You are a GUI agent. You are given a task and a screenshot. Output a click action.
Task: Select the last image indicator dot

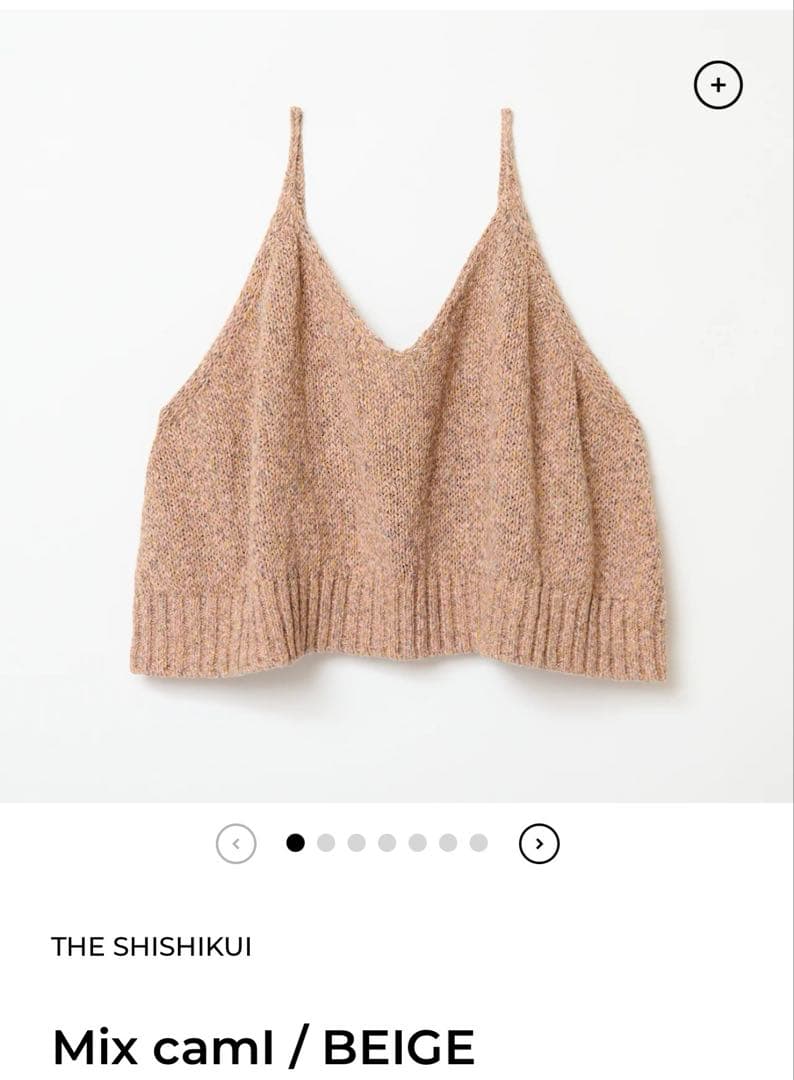pos(479,843)
